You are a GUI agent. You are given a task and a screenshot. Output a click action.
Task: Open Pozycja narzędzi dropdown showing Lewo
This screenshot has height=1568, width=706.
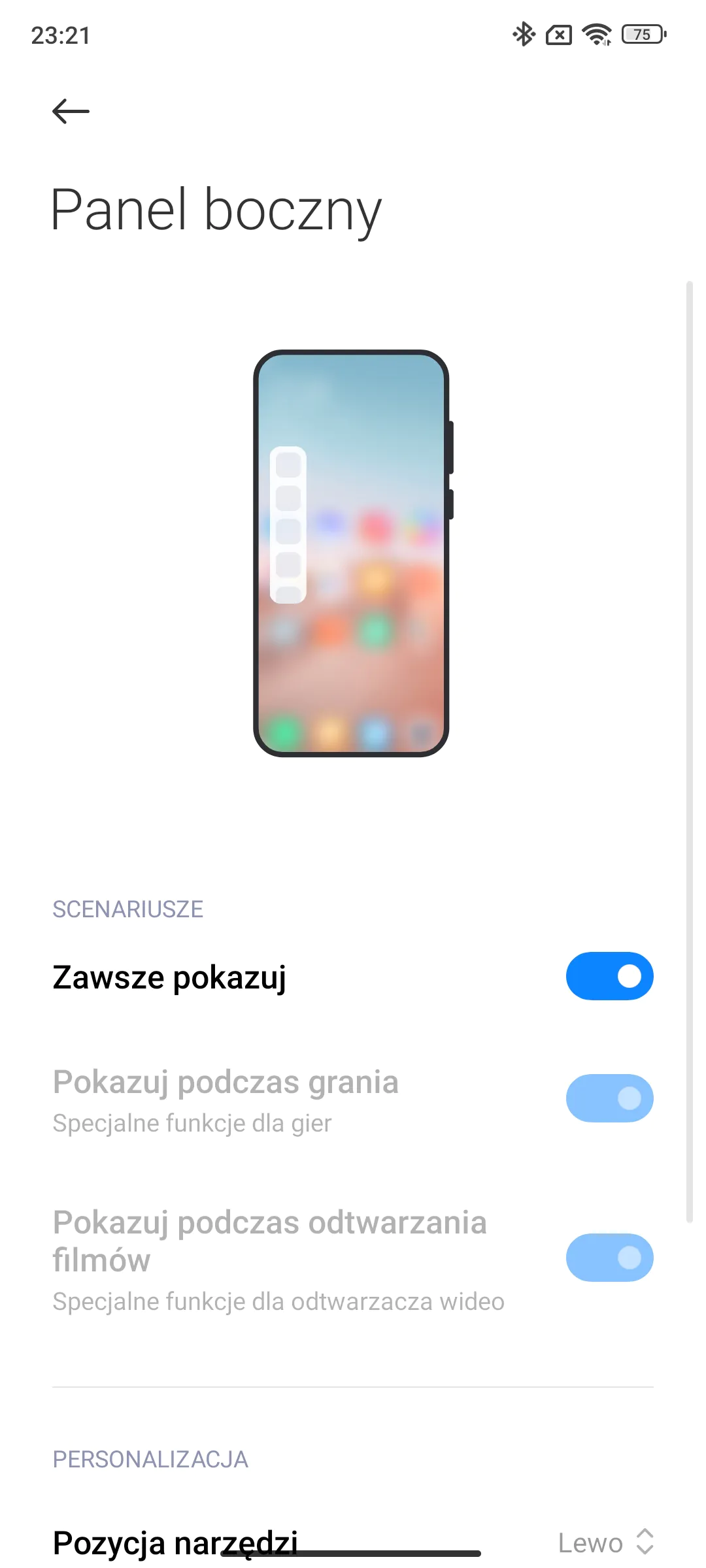605,1543
